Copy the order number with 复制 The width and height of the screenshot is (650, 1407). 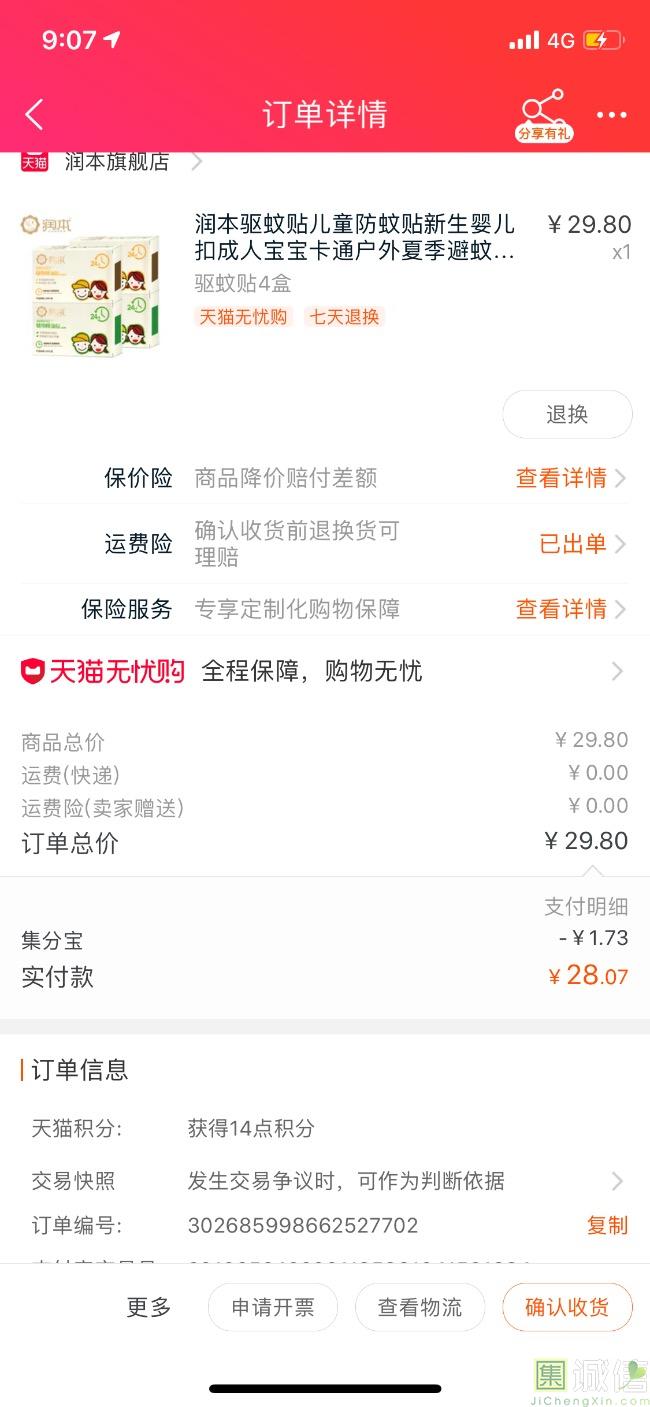(607, 1225)
